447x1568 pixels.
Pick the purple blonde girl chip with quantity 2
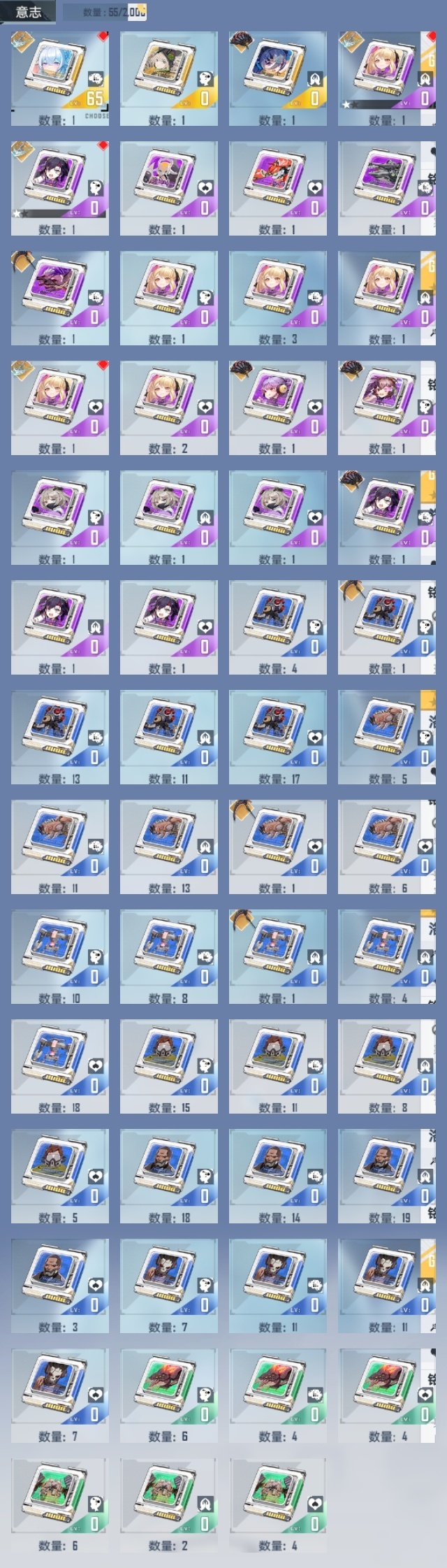coord(168,408)
